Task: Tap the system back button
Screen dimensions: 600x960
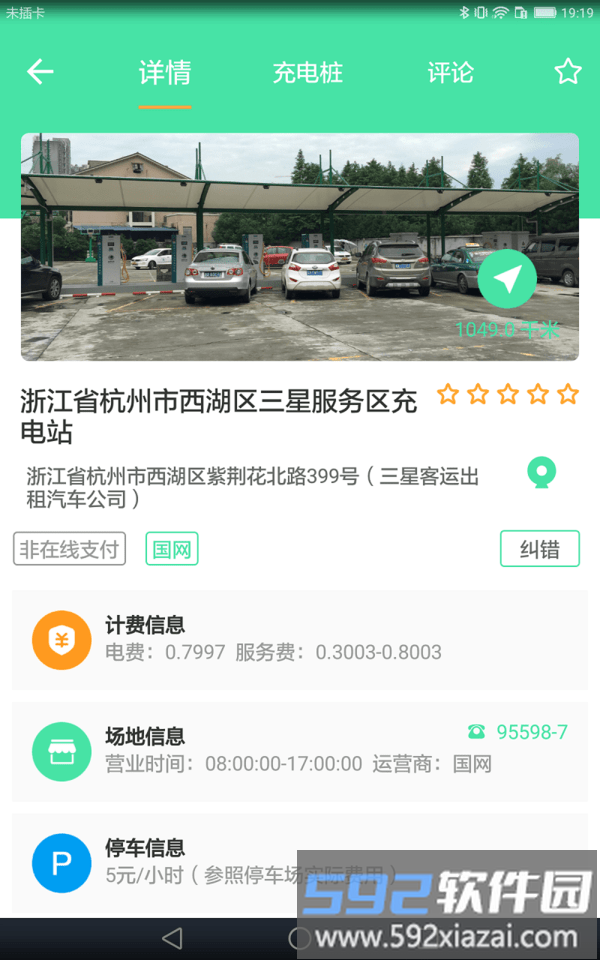Action: point(172,938)
